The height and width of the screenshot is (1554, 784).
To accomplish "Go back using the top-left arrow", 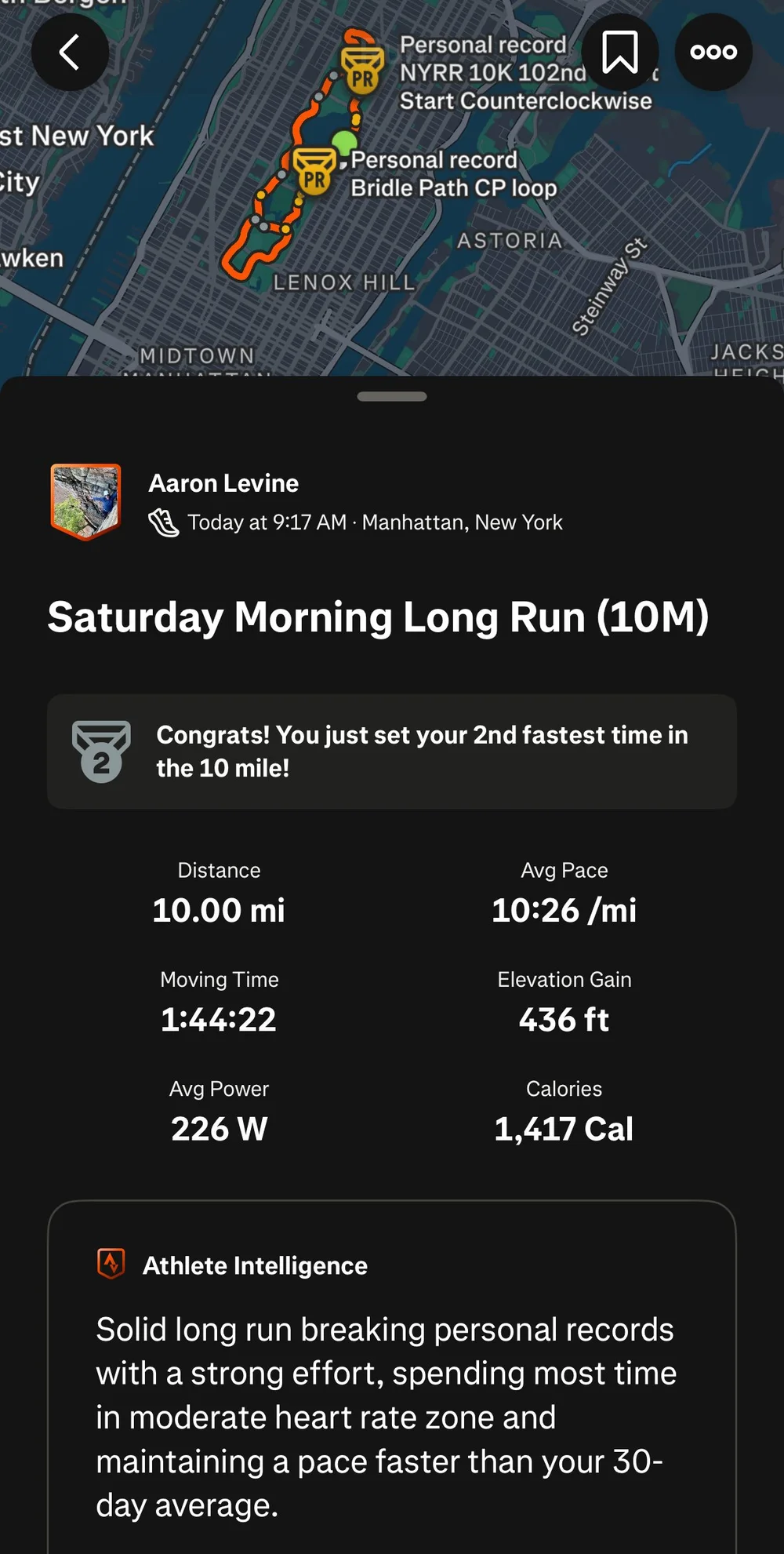I will (70, 53).
